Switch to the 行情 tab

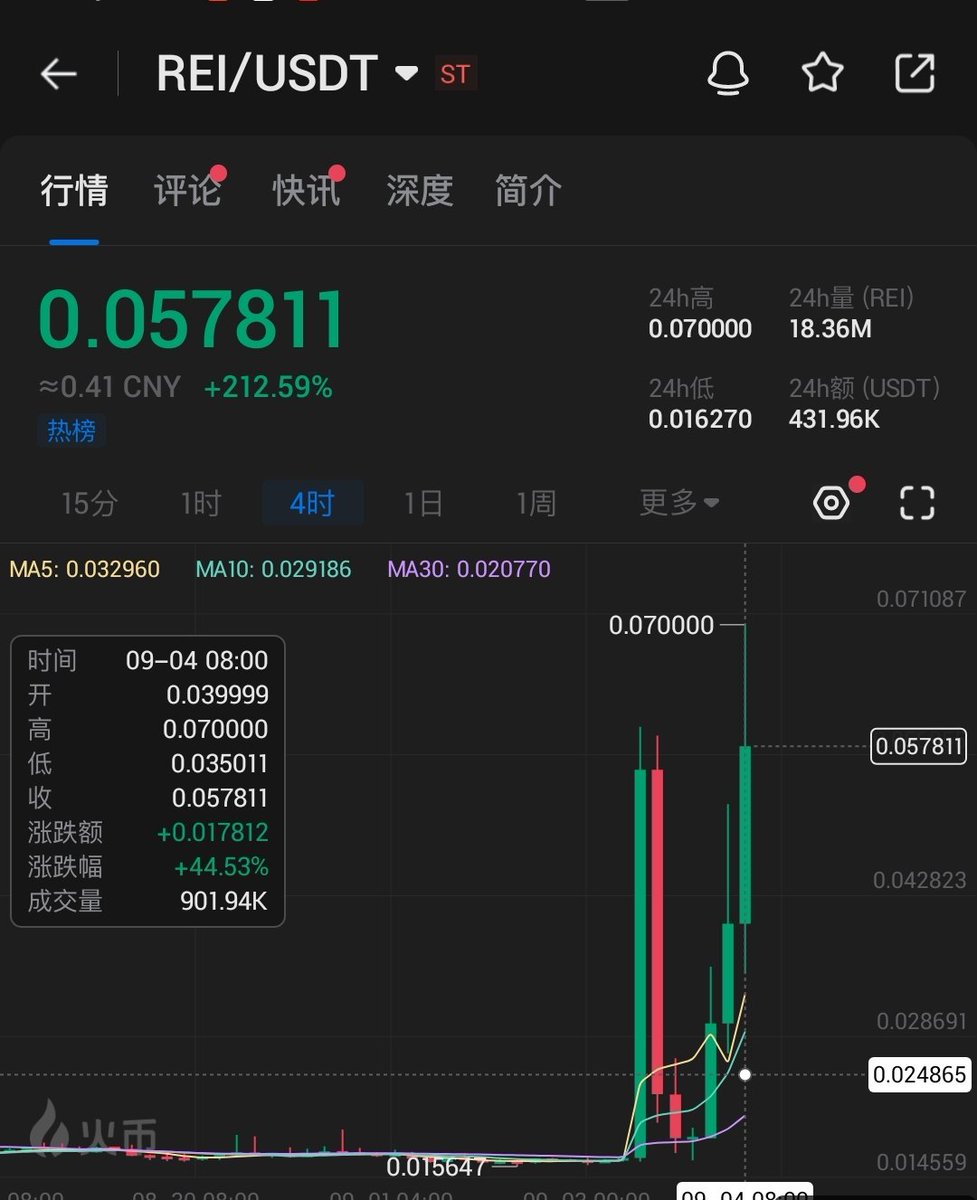point(74,190)
